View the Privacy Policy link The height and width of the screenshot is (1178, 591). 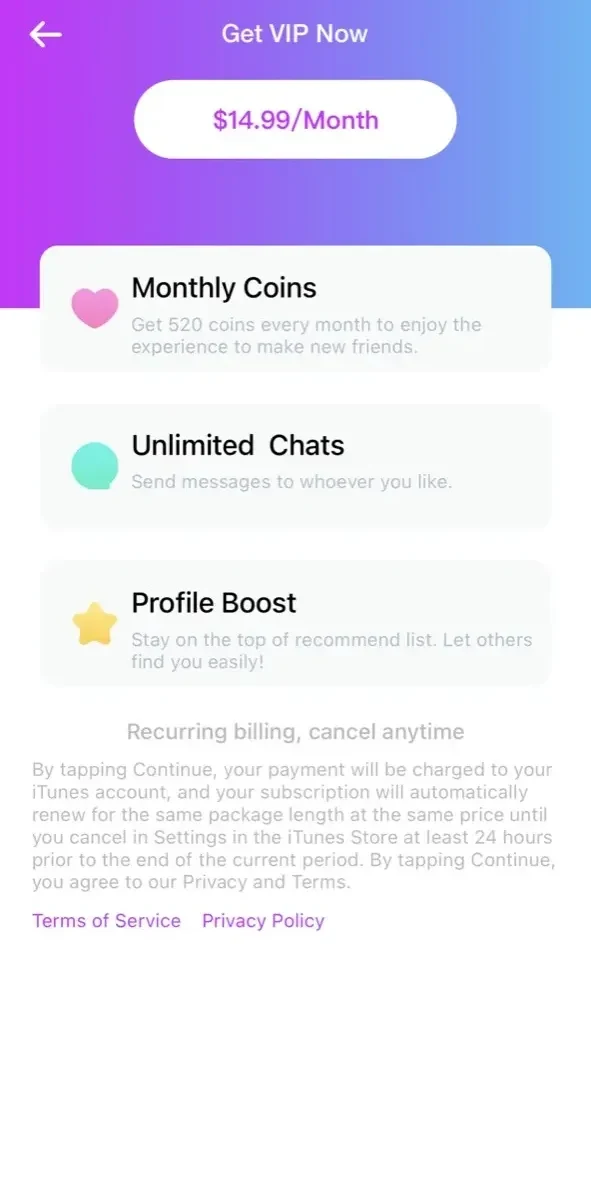click(263, 921)
